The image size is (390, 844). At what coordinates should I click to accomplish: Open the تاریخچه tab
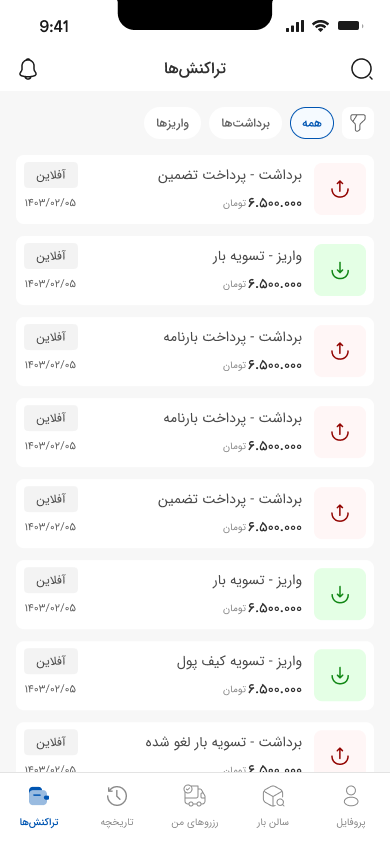(x=117, y=806)
